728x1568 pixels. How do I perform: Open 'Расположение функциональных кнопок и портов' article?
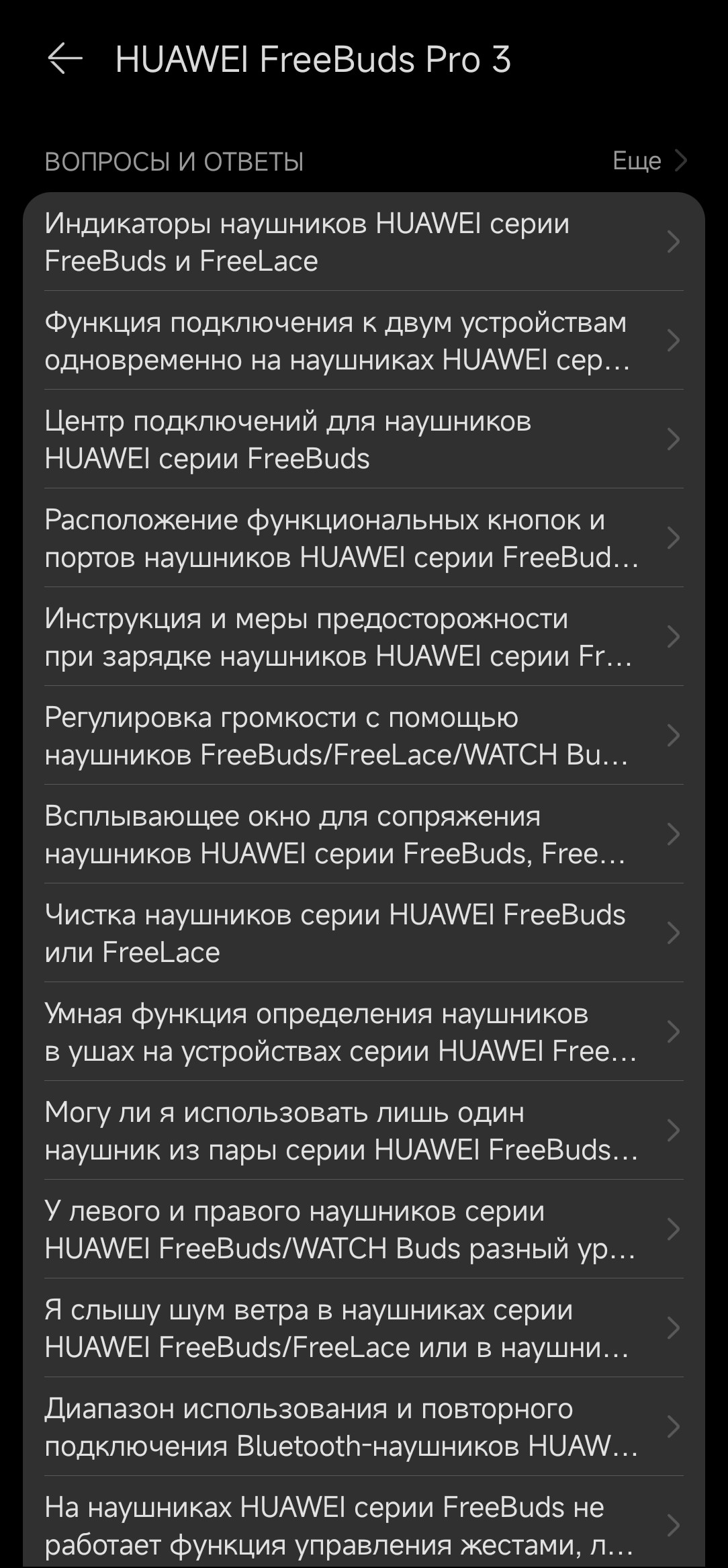point(363,538)
